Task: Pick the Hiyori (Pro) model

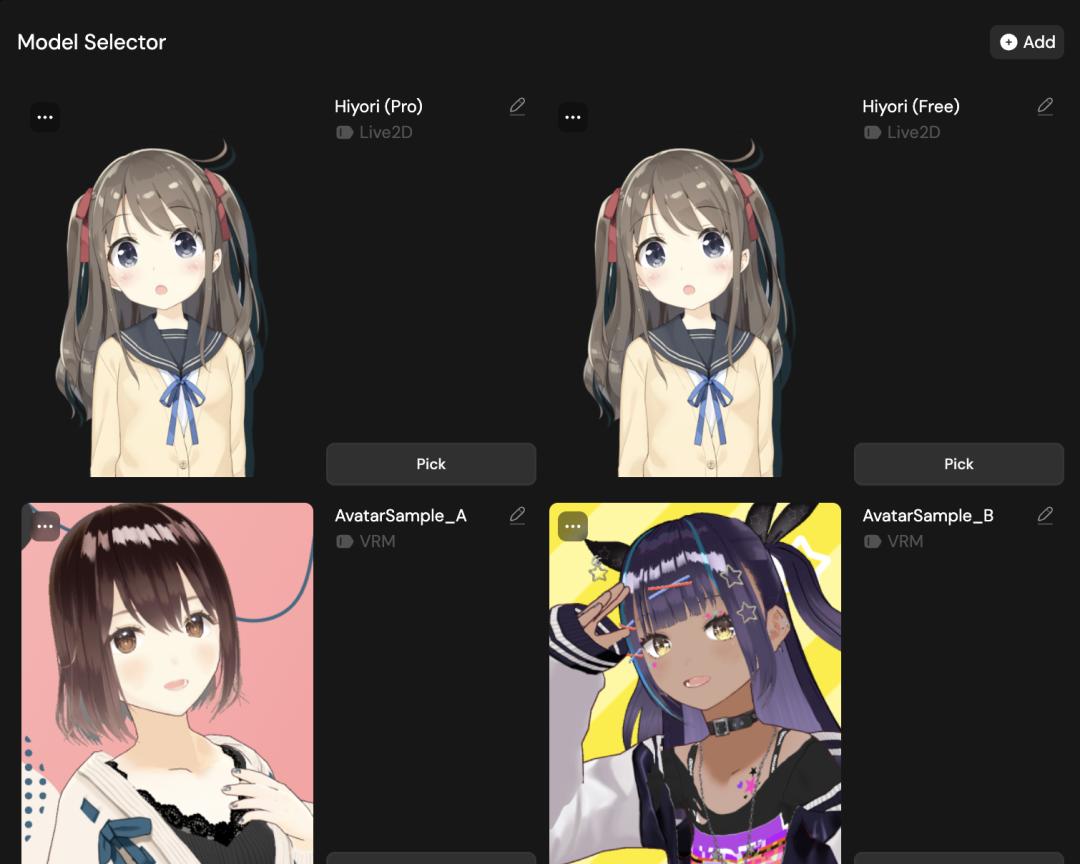Action: point(431,464)
